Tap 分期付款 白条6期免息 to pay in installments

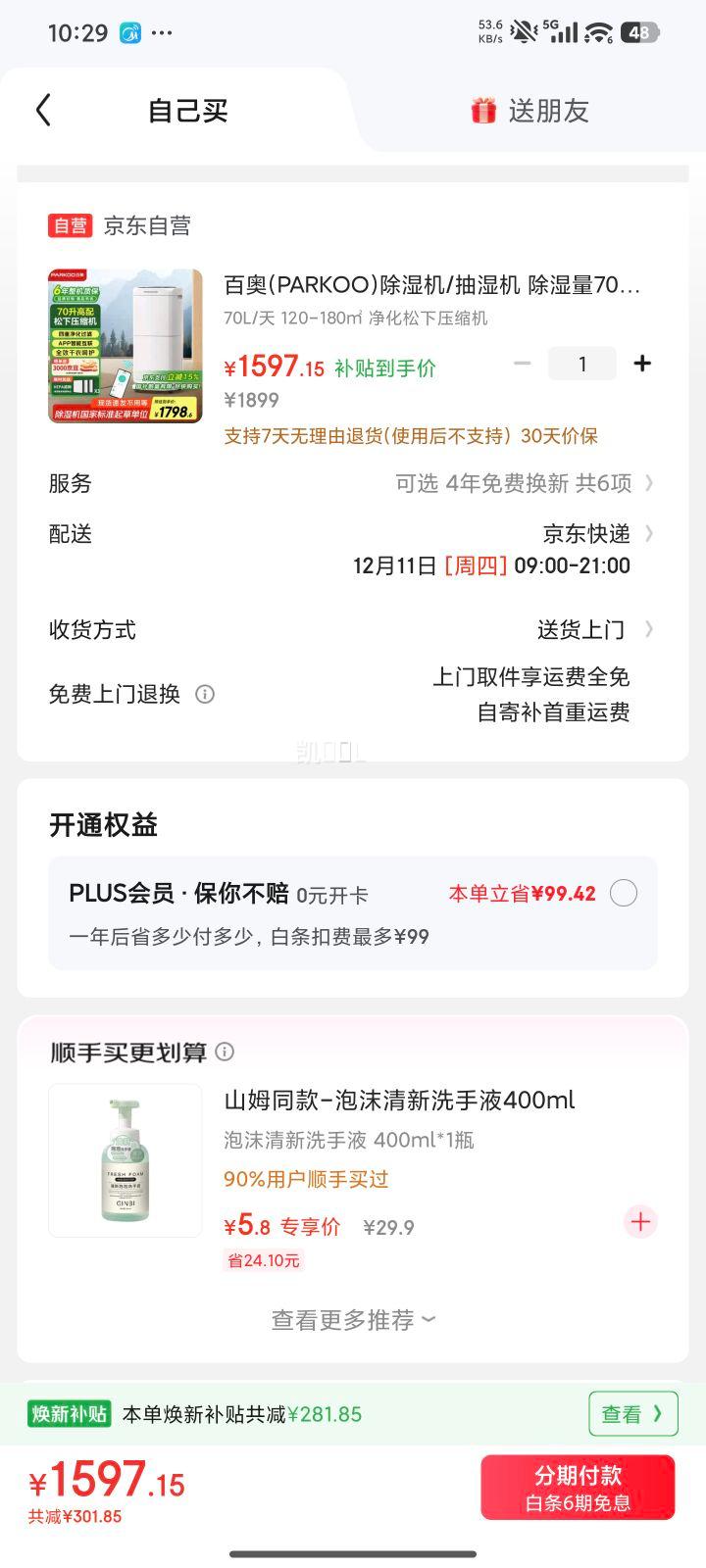[578, 1486]
